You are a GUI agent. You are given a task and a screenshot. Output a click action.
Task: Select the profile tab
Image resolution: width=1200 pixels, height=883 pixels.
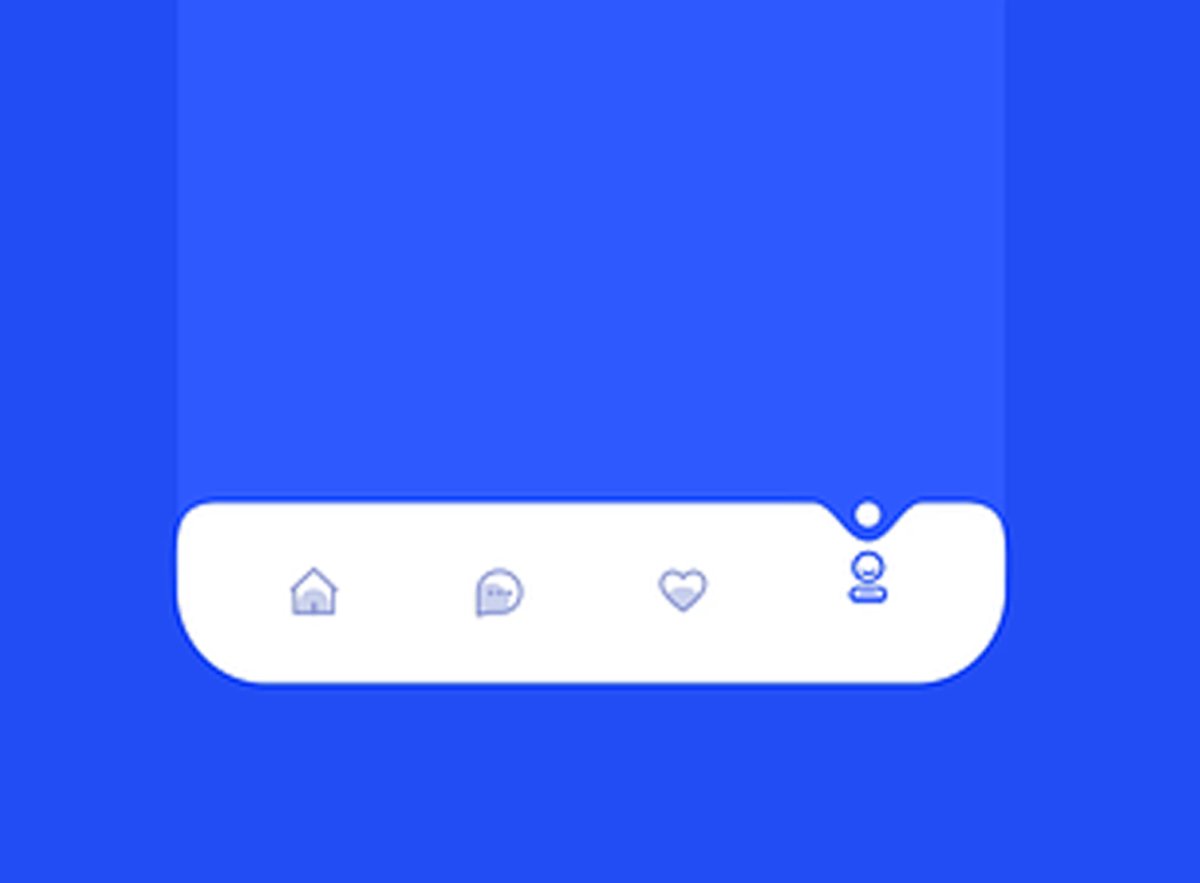(867, 578)
